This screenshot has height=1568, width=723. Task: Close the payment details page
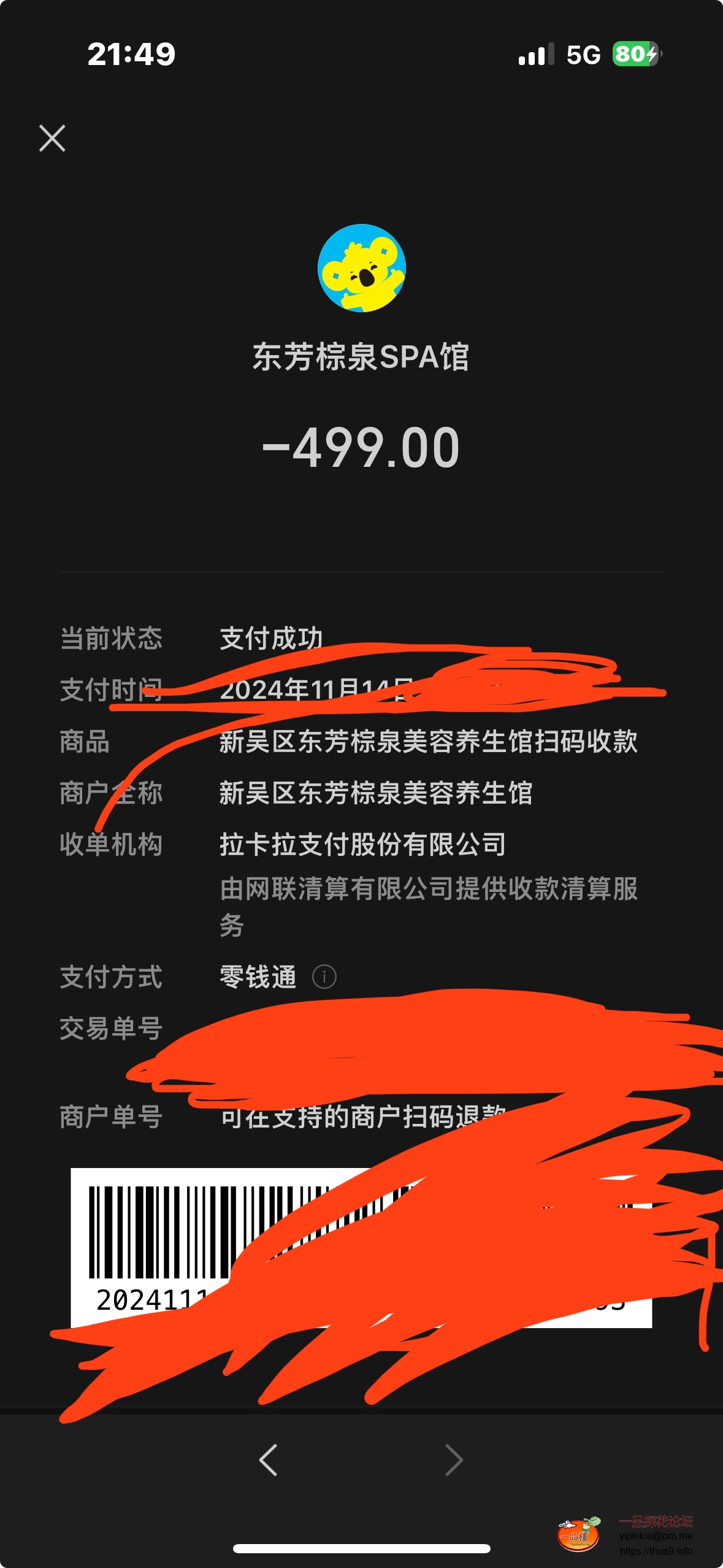pos(52,138)
